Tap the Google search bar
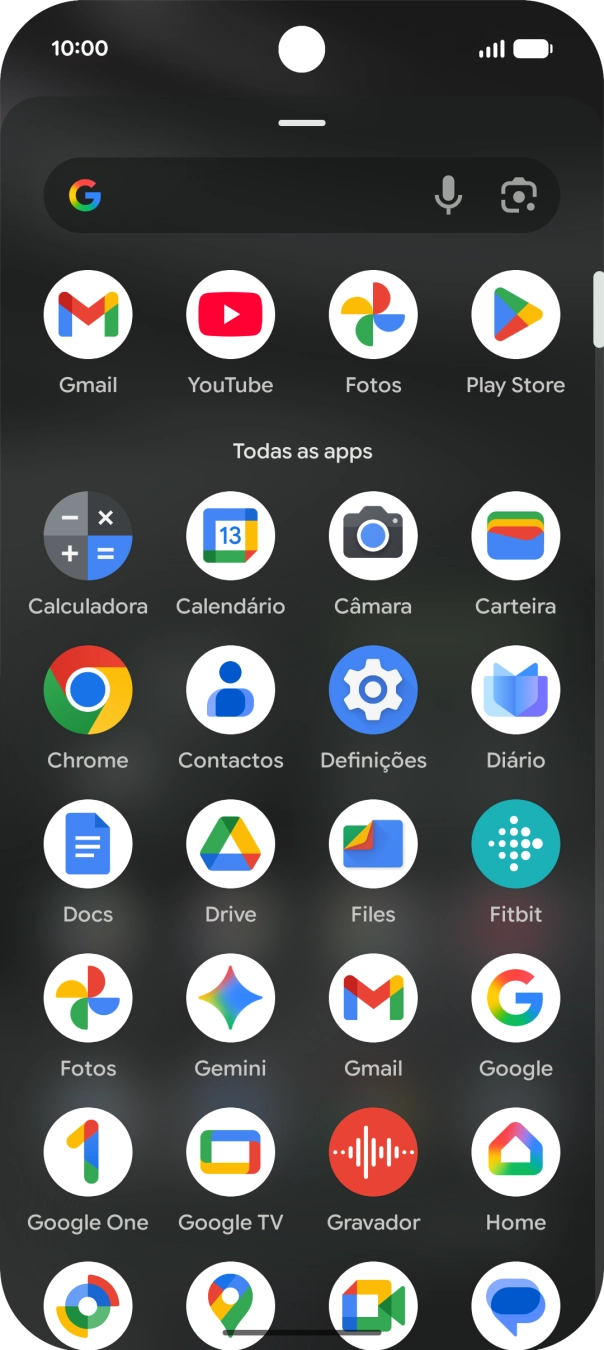Screen dimensions: 604x1350 [x=250, y=195]
